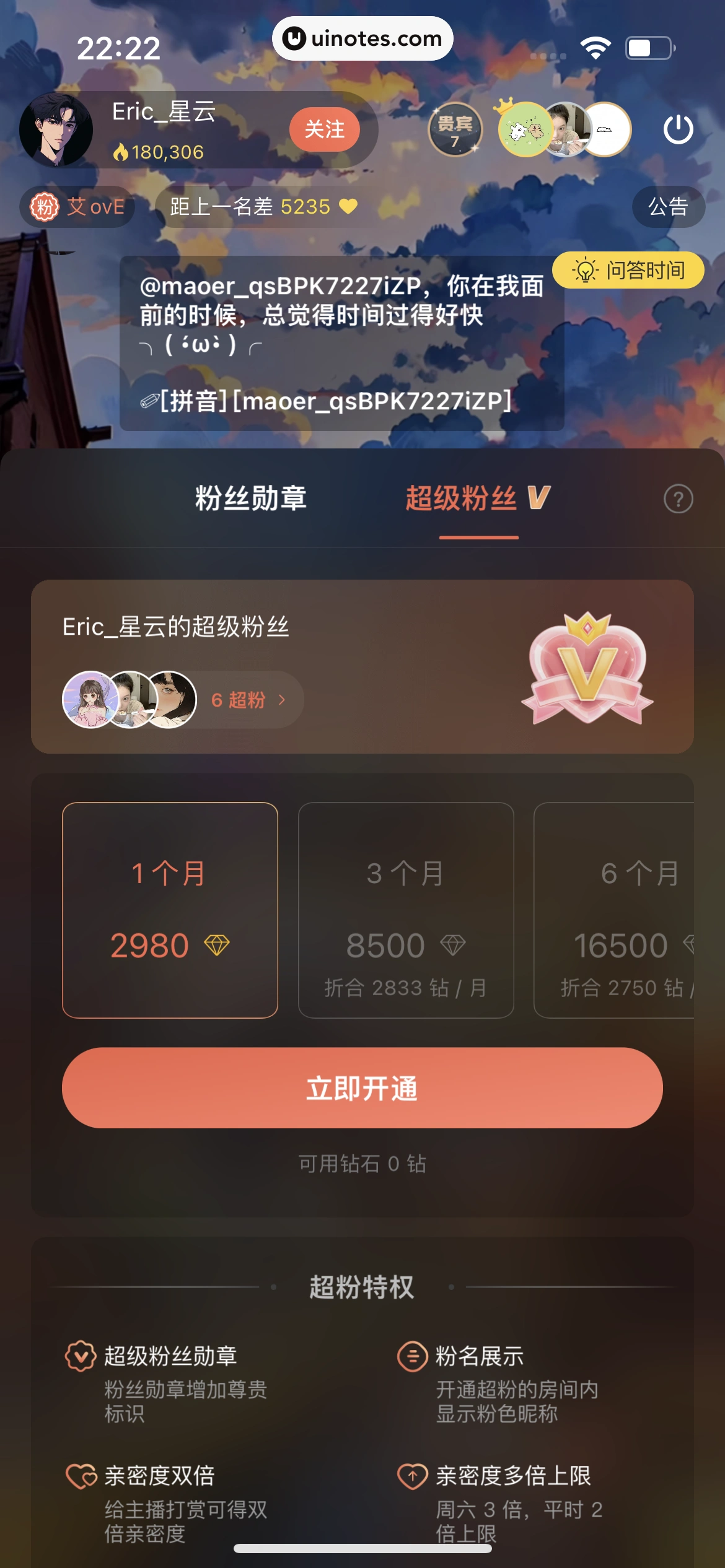Open the top audience avatars list
This screenshot has height=1568, width=725.
[x=565, y=129]
